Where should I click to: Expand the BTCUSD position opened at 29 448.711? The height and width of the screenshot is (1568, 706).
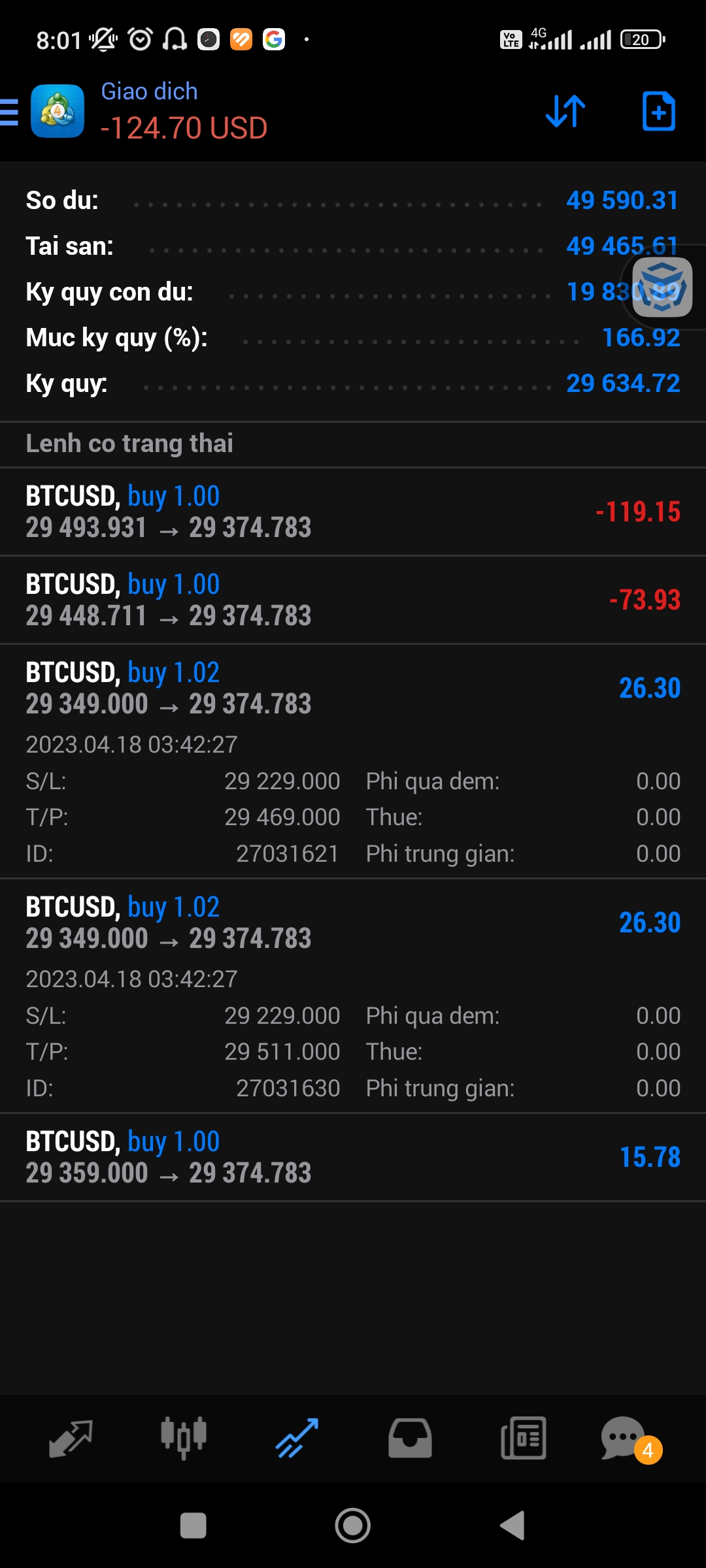[x=353, y=600]
